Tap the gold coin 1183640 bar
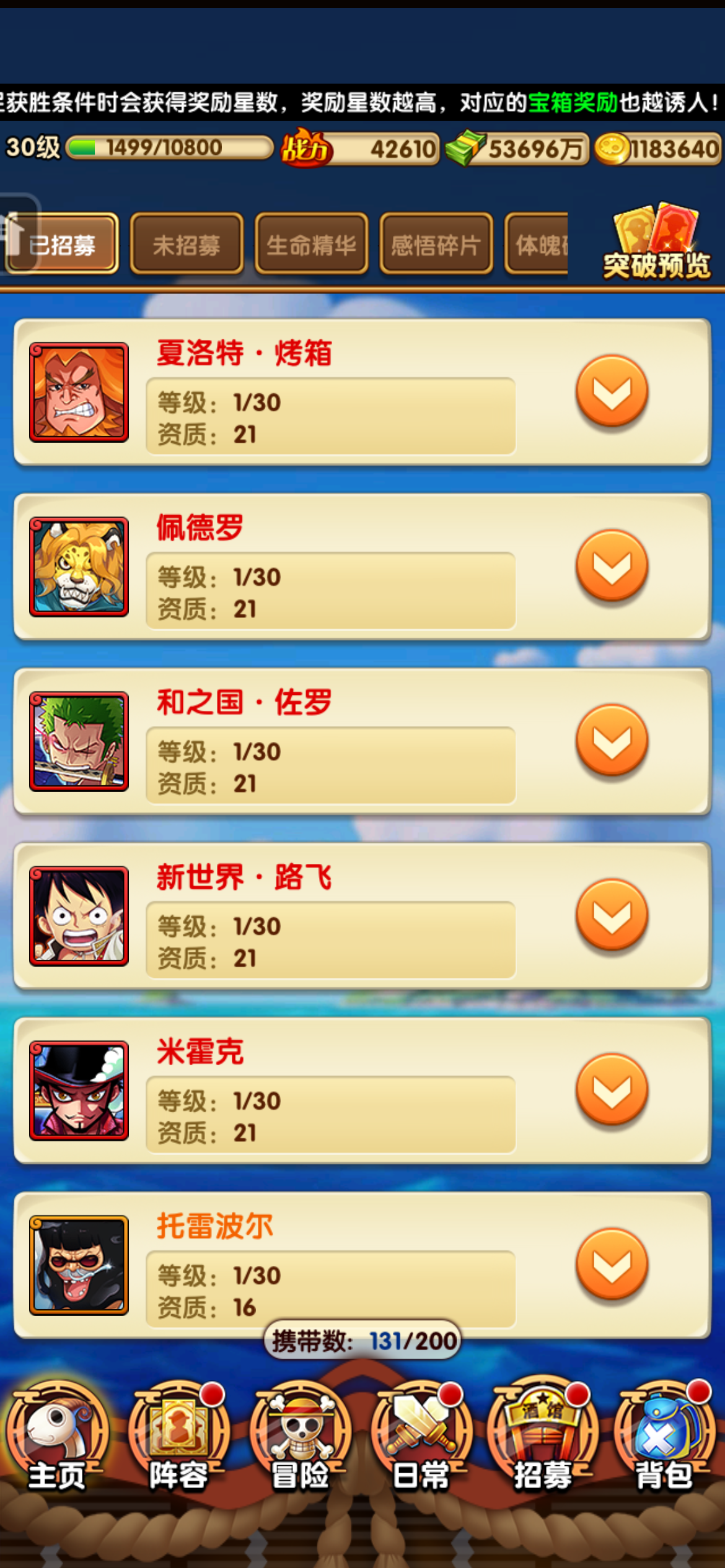 pos(658,149)
